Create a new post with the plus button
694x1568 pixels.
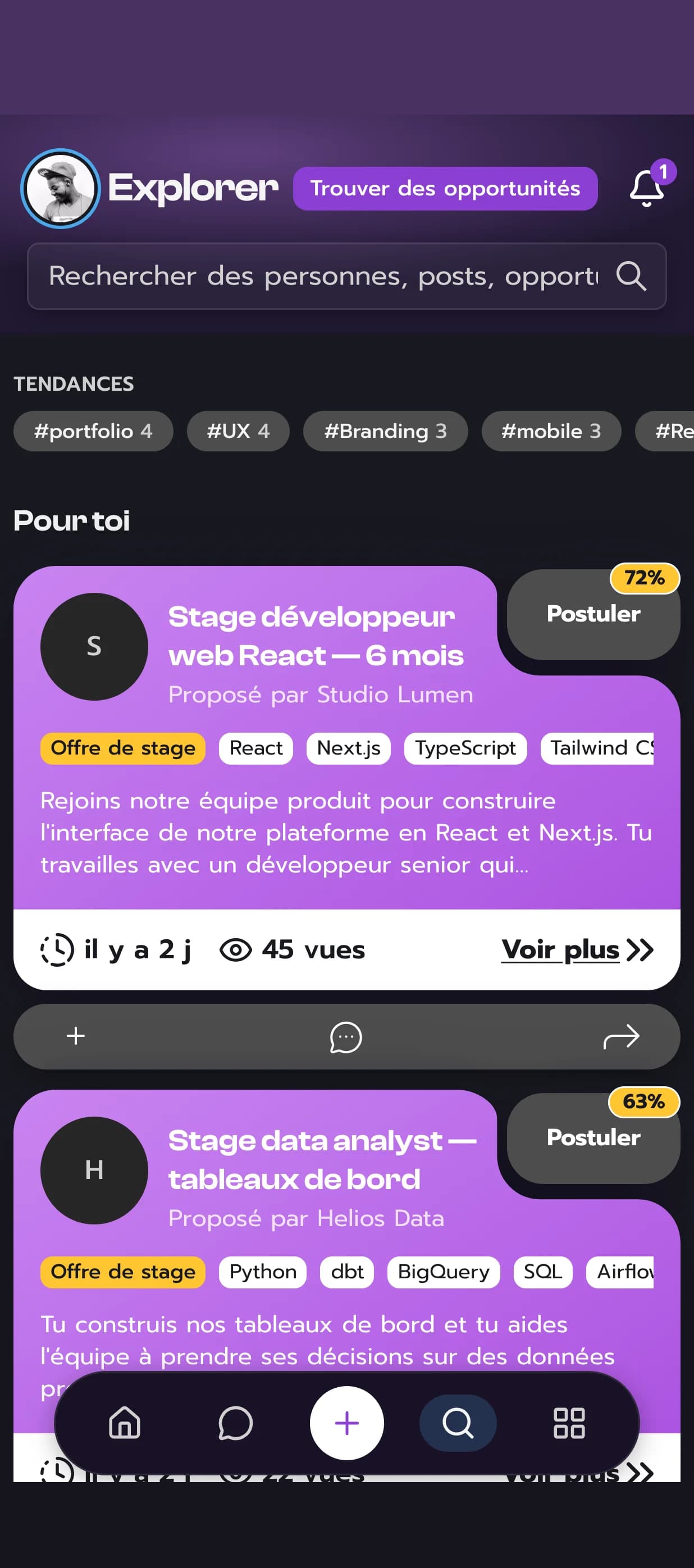pos(347,1423)
